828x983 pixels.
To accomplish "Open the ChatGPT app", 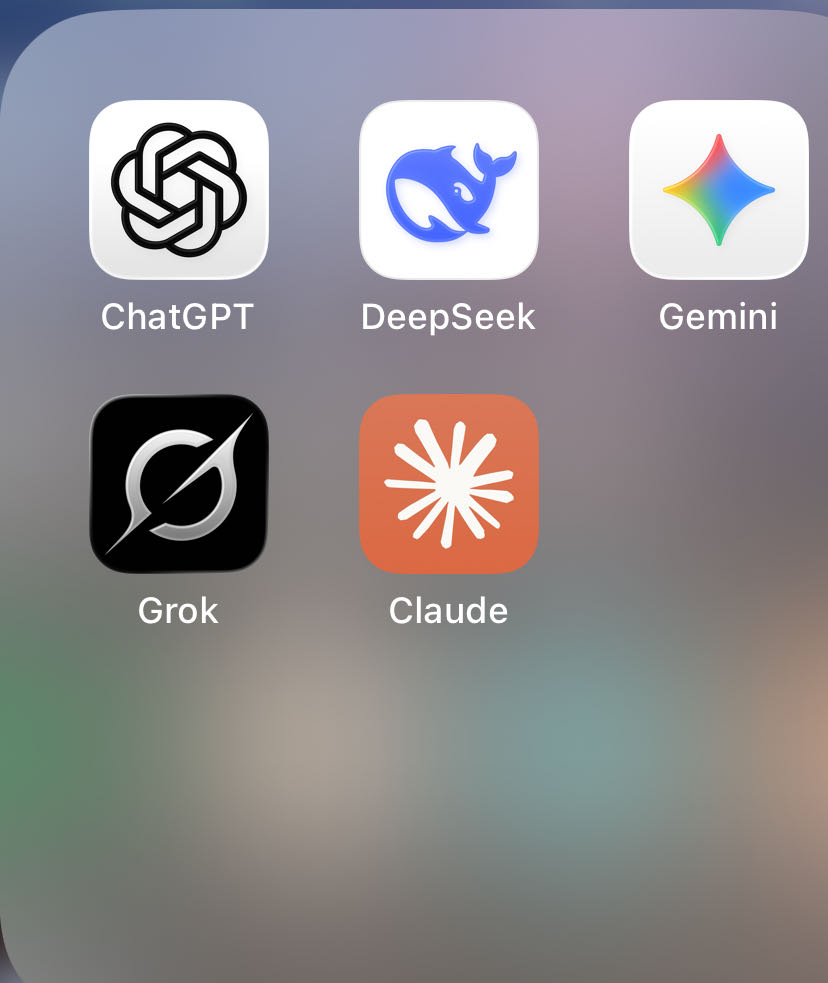I will pos(179,190).
